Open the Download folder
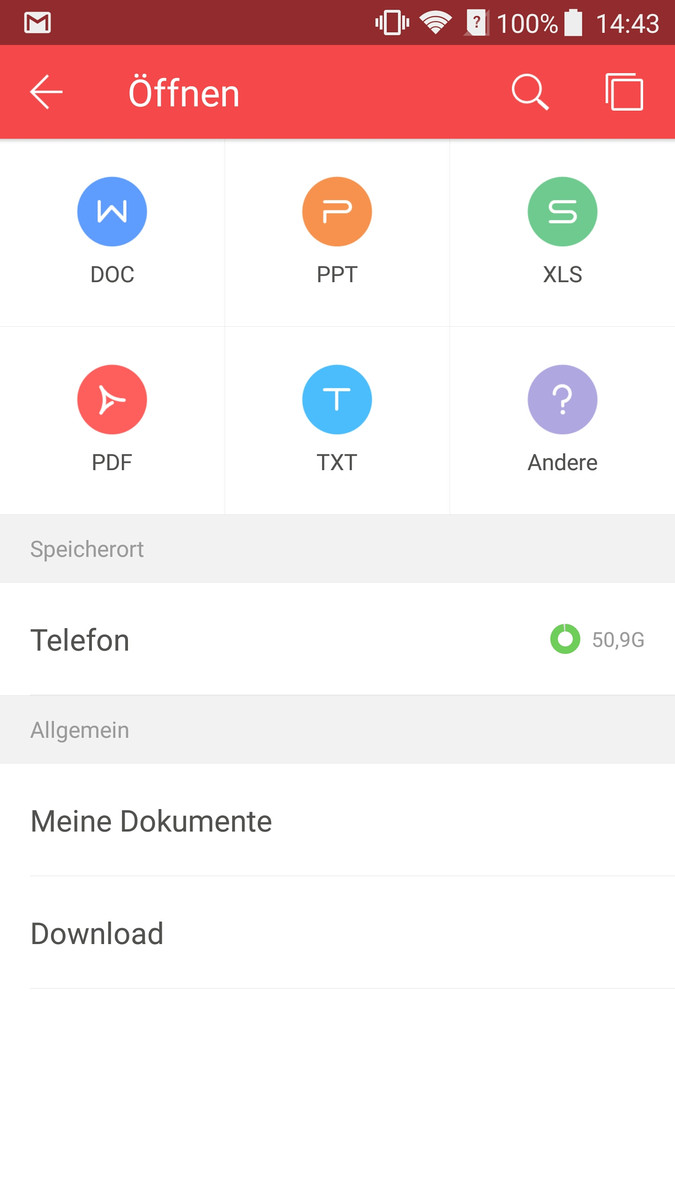This screenshot has height=1200, width=675. [337, 933]
